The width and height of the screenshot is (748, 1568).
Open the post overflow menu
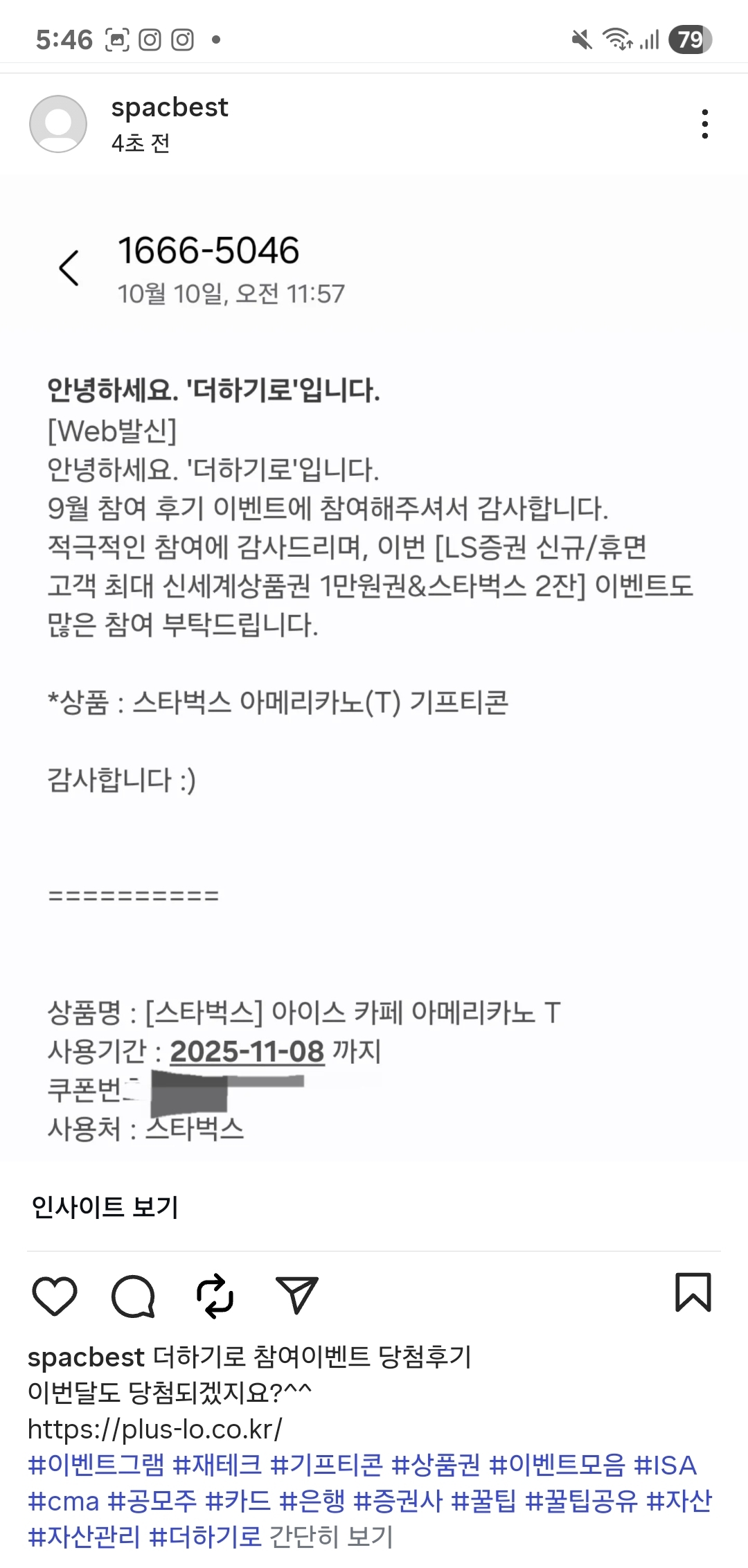tap(704, 124)
